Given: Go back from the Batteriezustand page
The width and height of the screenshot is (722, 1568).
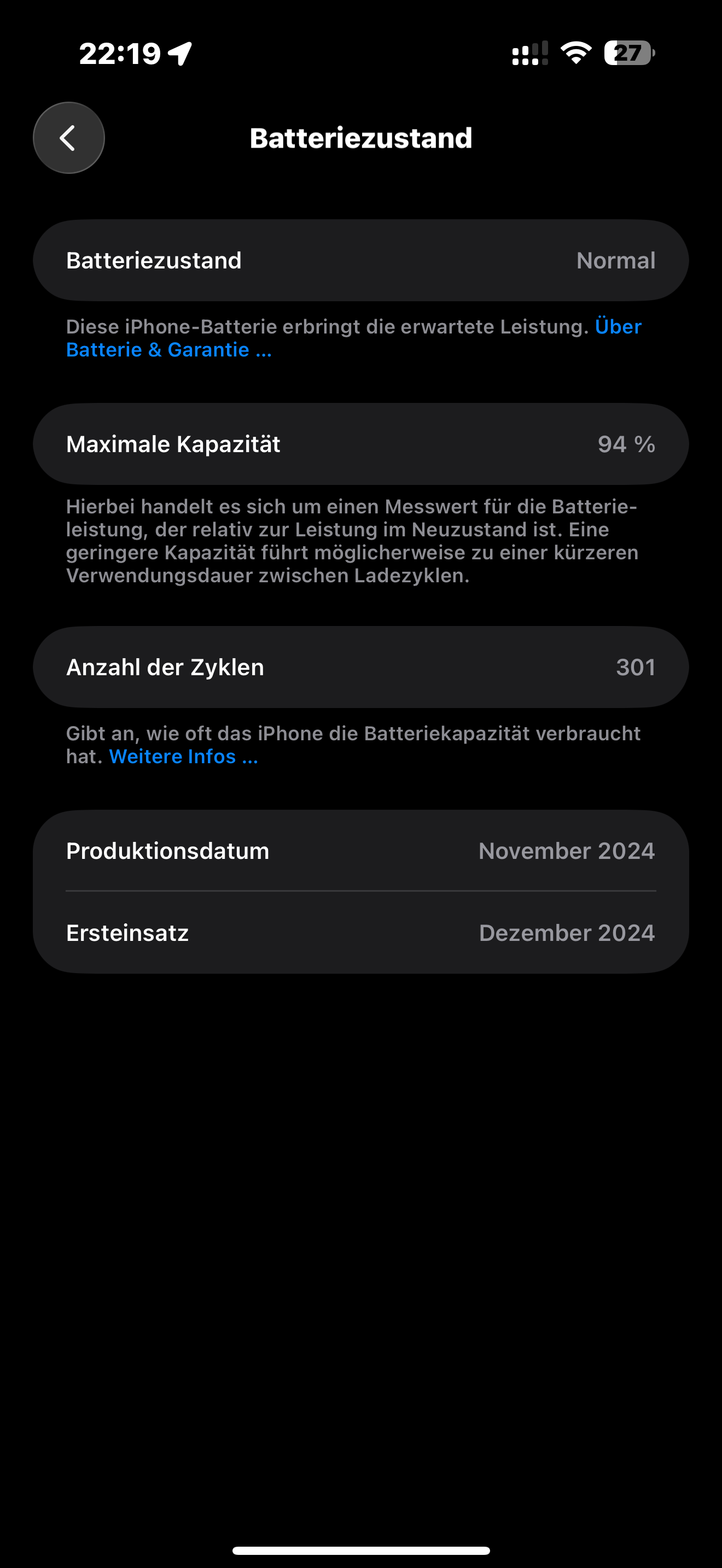Looking at the screenshot, I should (x=69, y=138).
